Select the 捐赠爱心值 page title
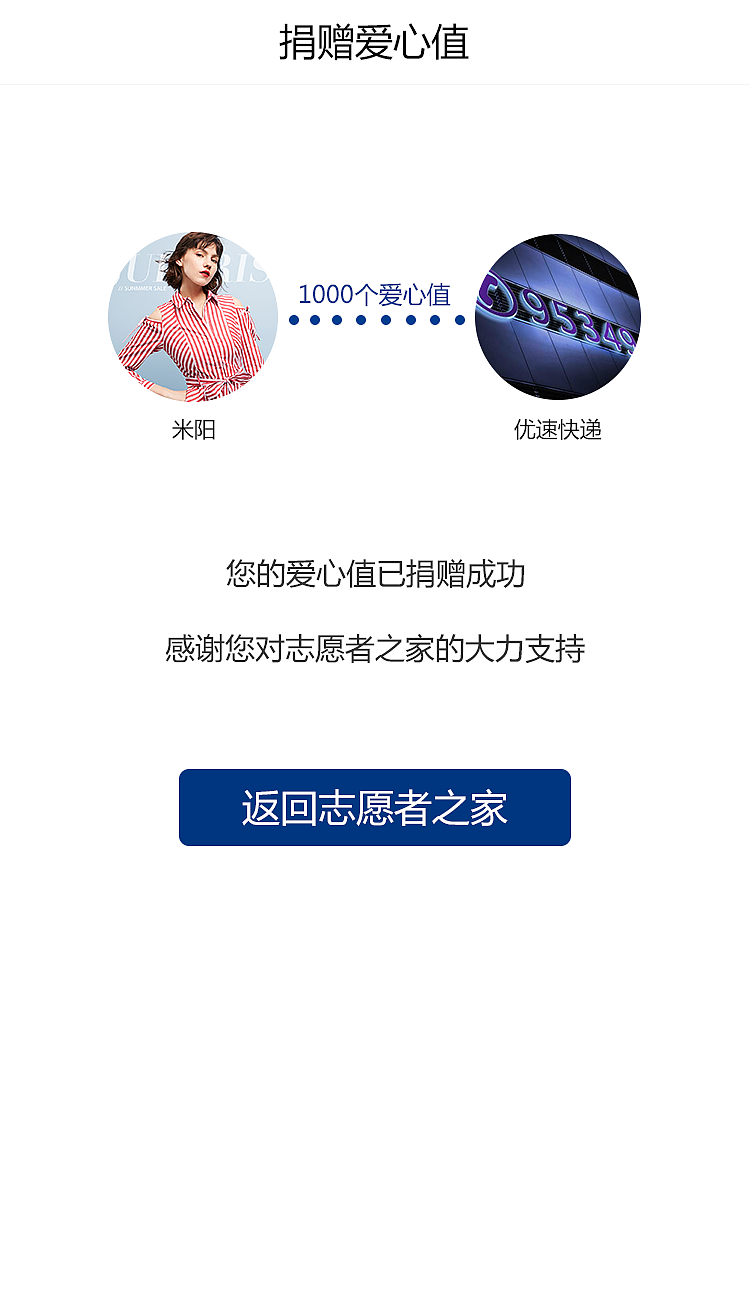Screen dimensions: 750x1290 coord(375,42)
